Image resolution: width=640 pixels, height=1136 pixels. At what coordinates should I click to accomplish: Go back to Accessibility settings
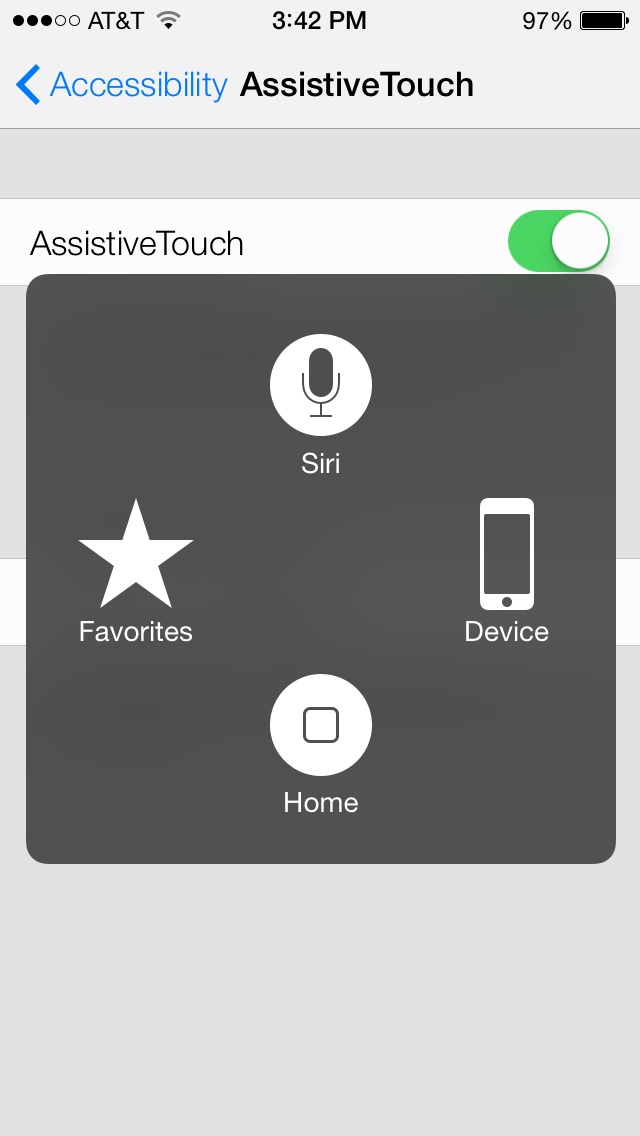pyautogui.click(x=122, y=85)
